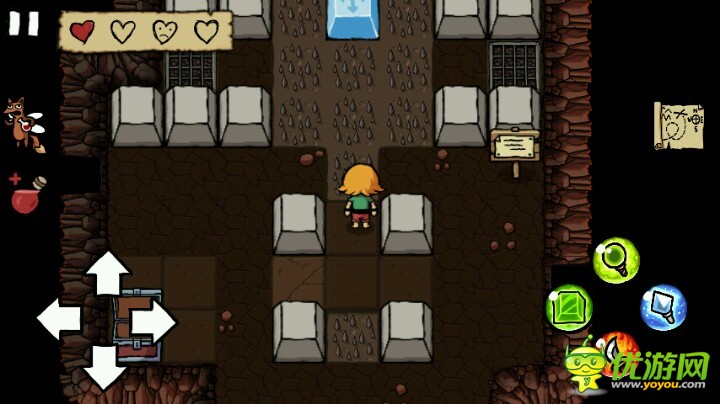Use the green card item button
720x404 pixels.
click(x=568, y=307)
